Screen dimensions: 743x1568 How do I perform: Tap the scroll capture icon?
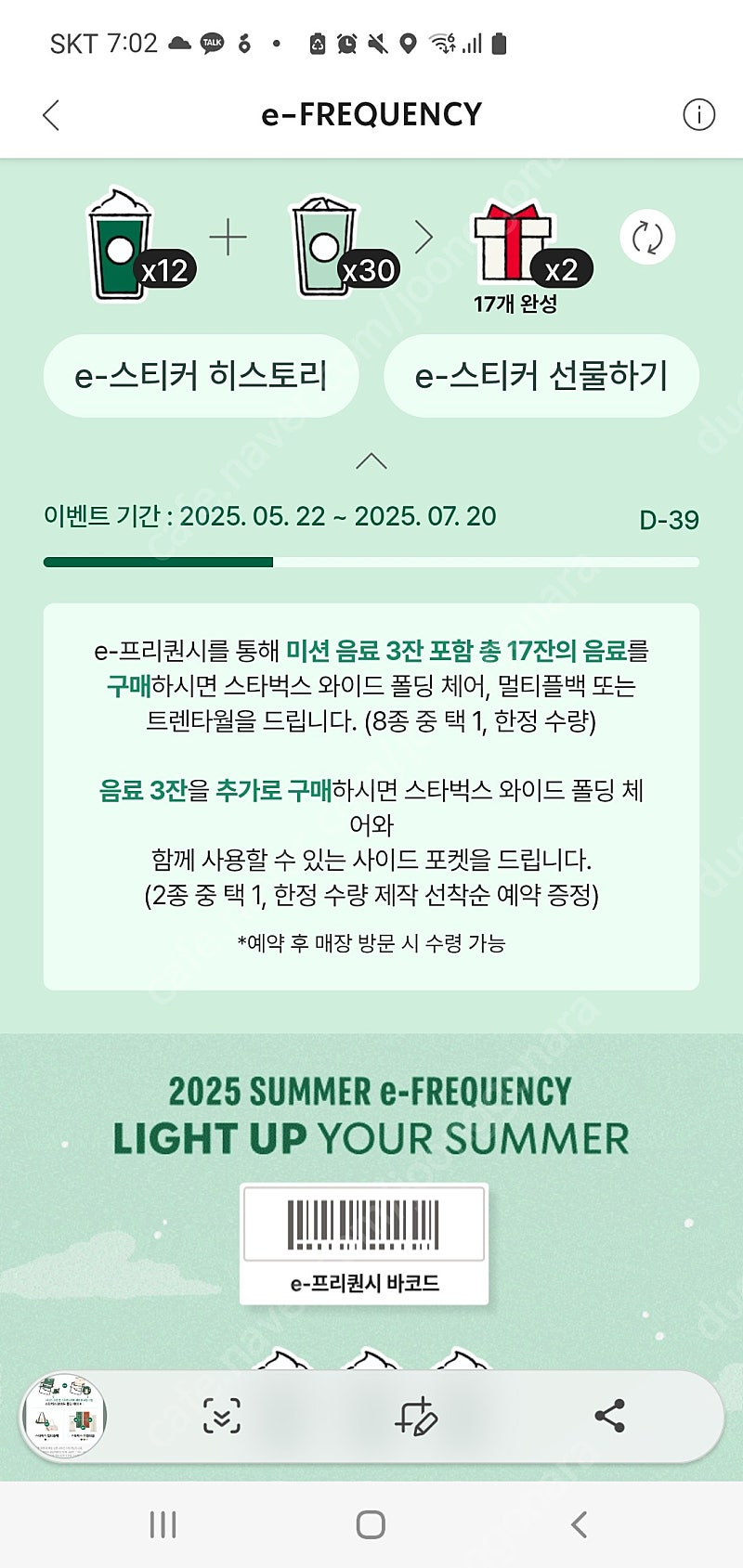tap(222, 1417)
